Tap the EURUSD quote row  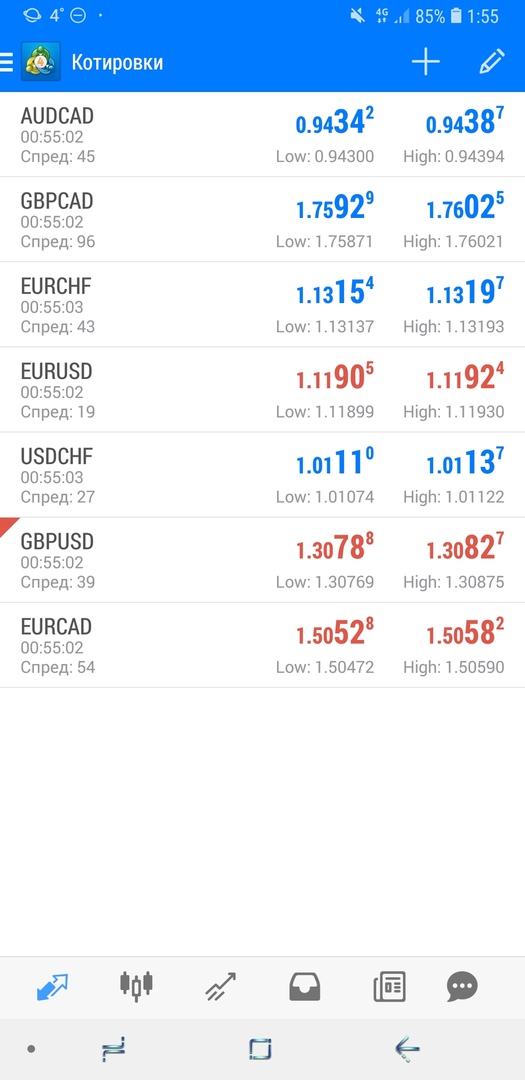262,390
